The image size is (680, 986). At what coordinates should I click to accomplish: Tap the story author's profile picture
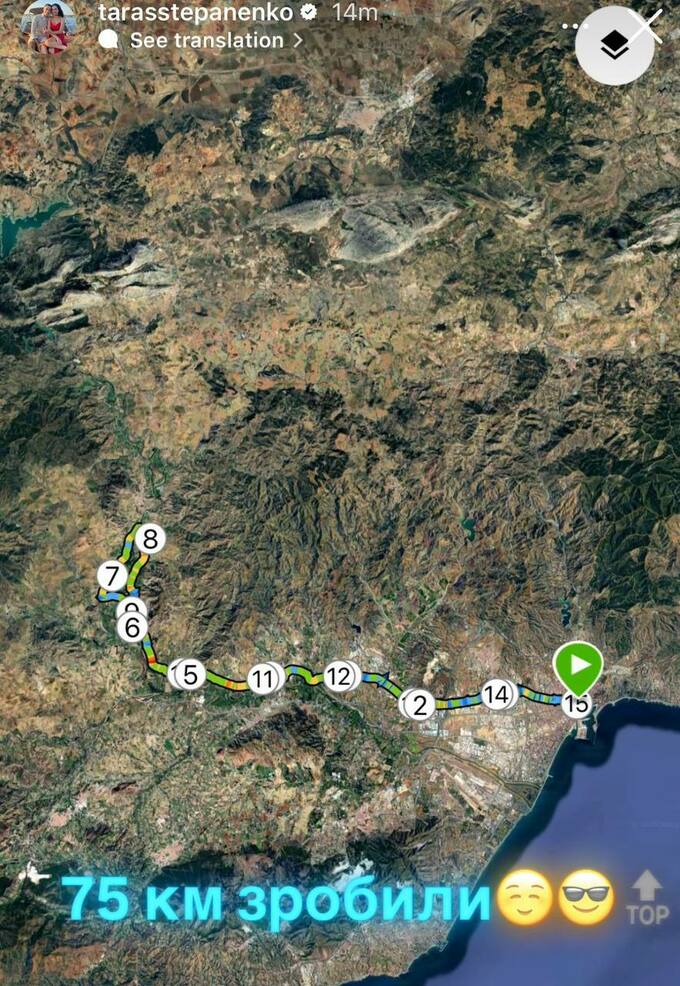pos(47,27)
